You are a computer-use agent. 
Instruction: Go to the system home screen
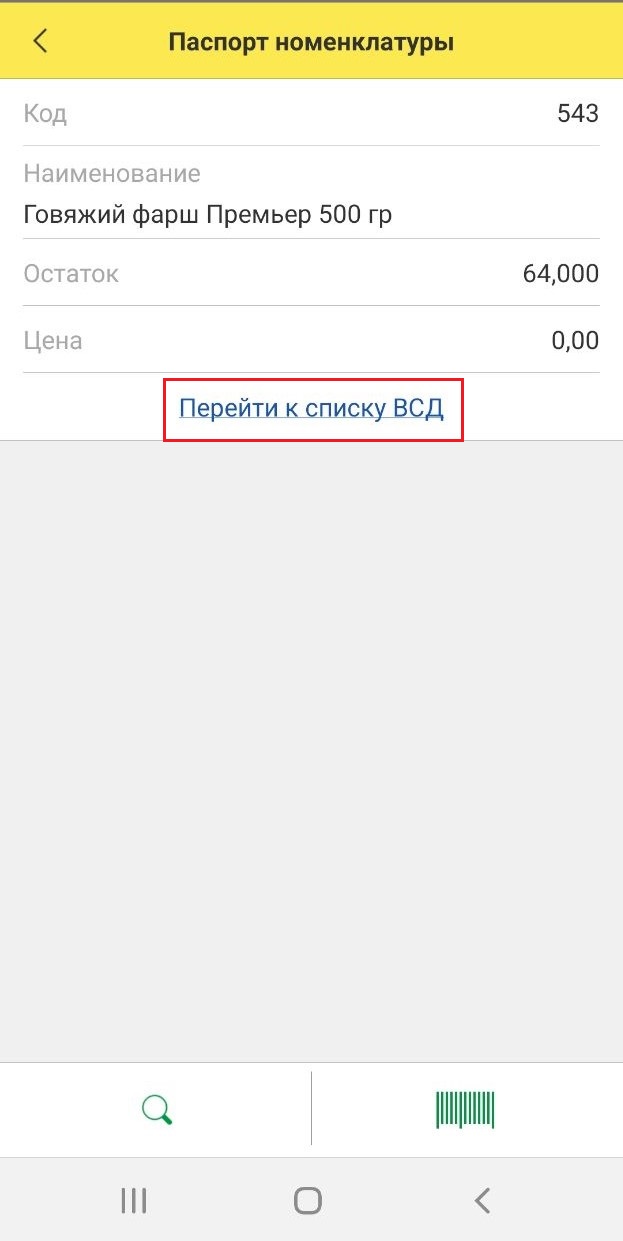308,1200
